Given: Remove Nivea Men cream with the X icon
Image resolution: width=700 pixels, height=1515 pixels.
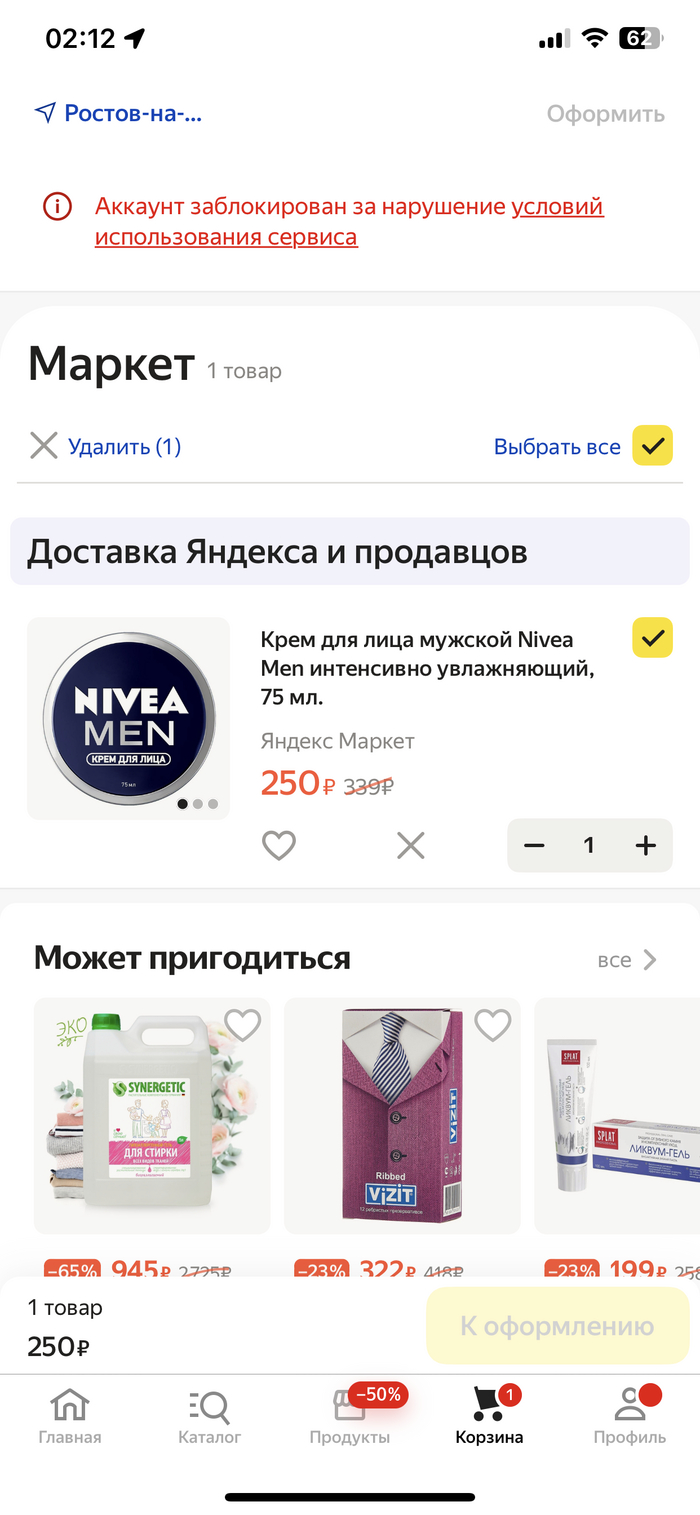Looking at the screenshot, I should (410, 846).
